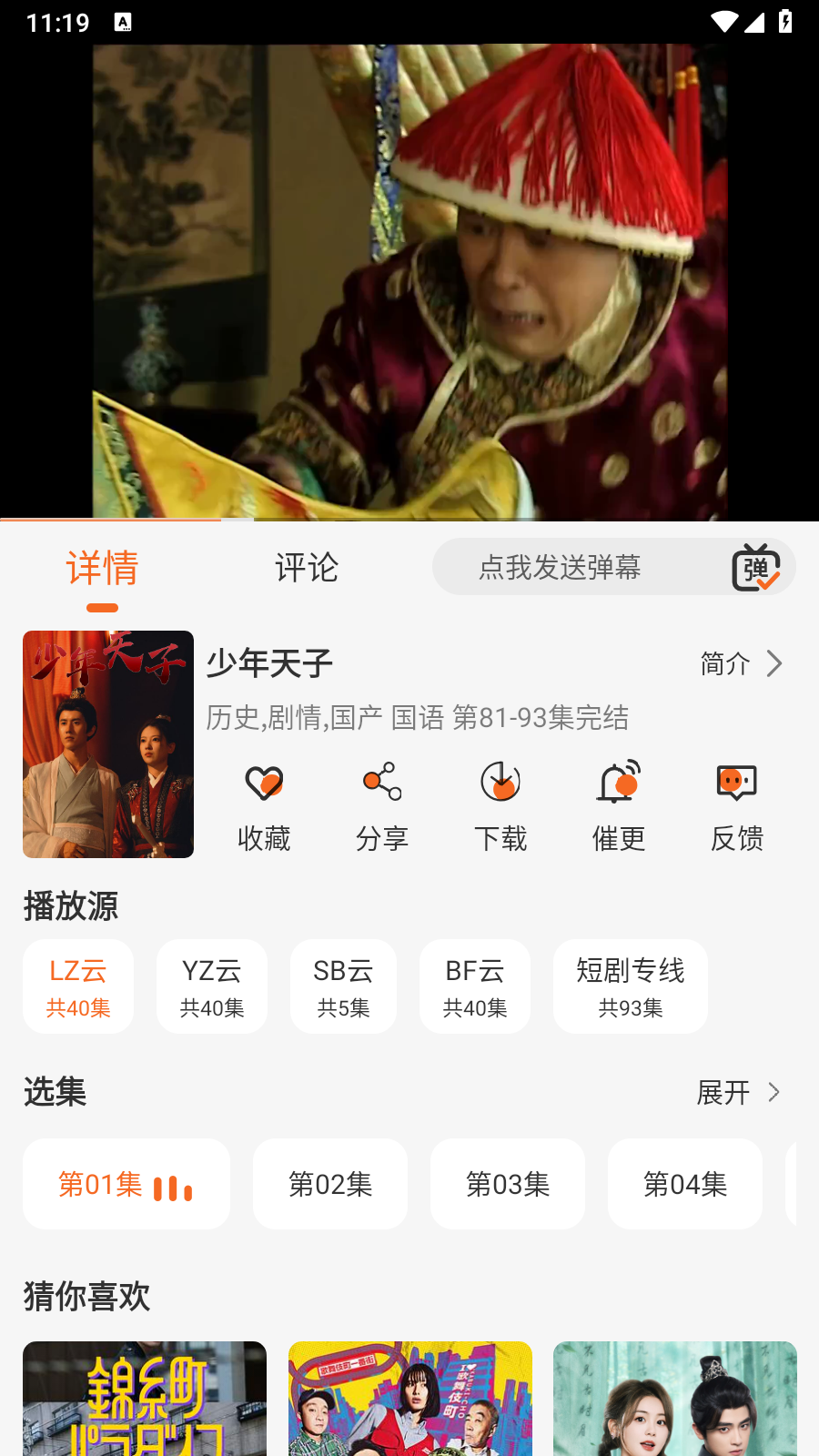819x1456 pixels.
Task: Share this show via 分享
Action: (382, 806)
